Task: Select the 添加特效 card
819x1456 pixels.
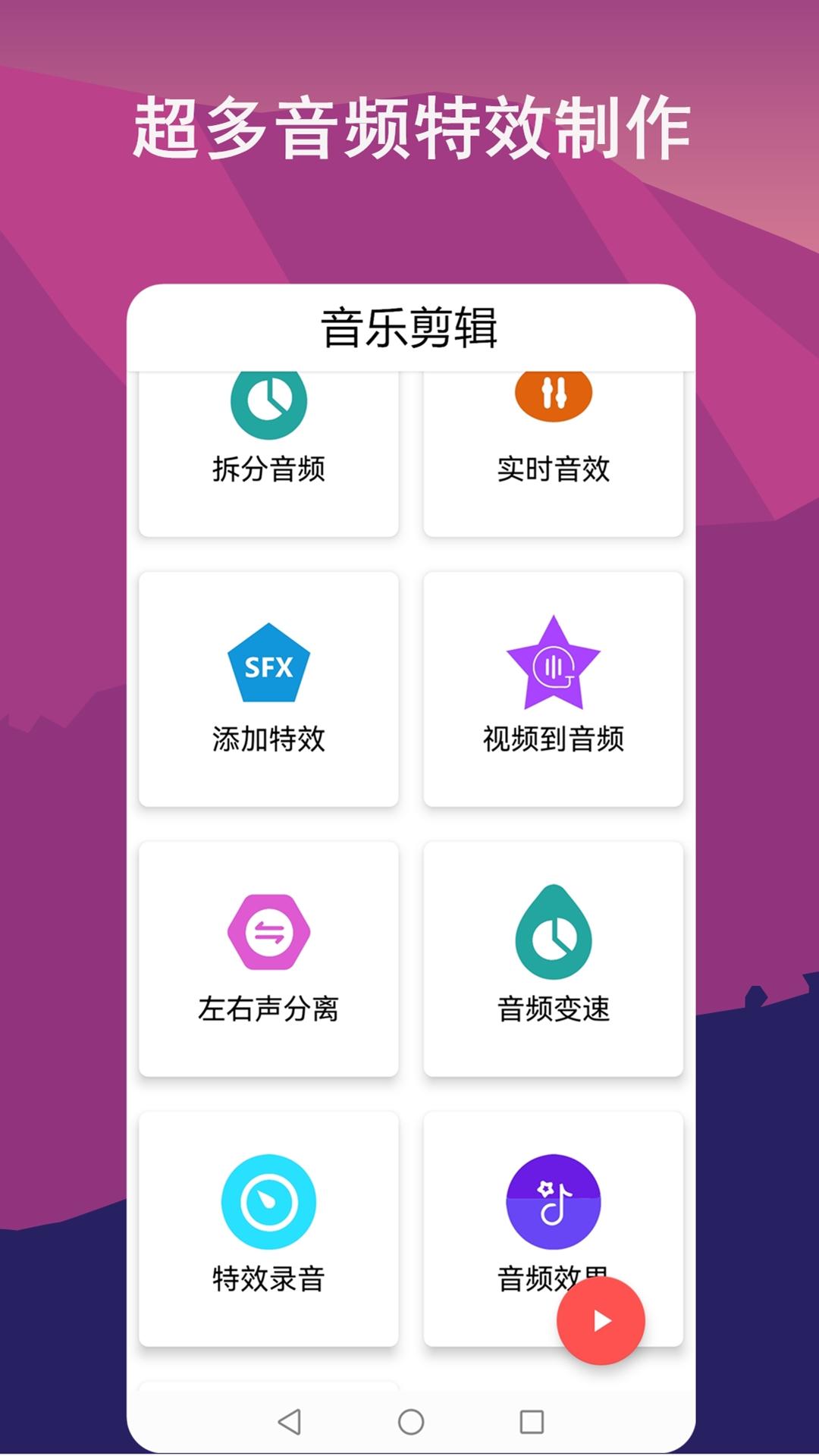Action: tap(269, 690)
